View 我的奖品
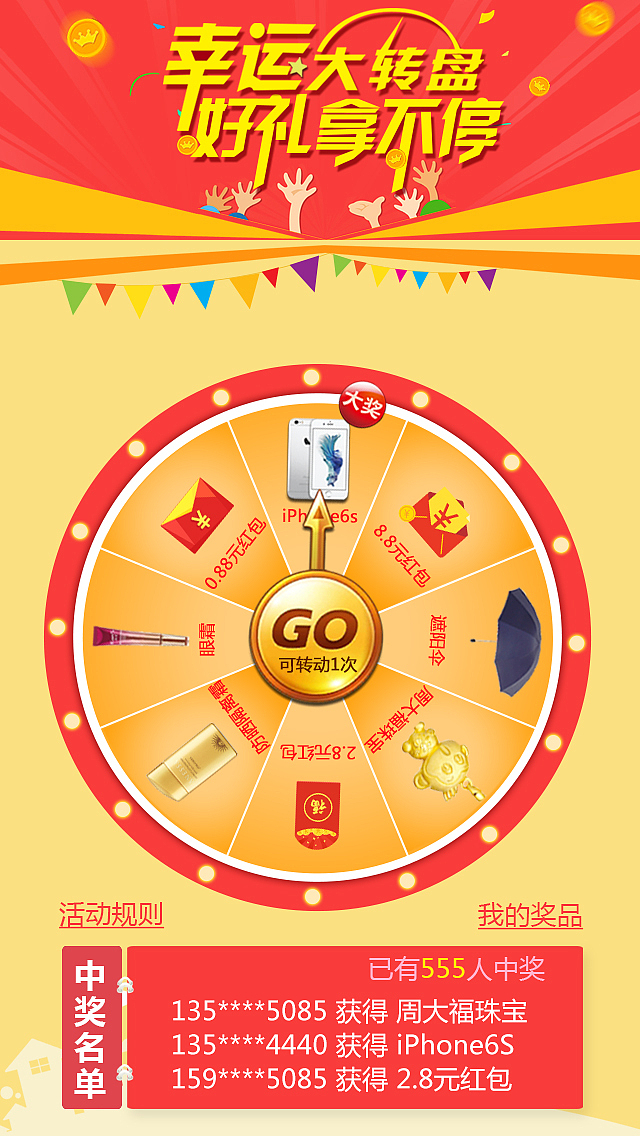 click(530, 916)
